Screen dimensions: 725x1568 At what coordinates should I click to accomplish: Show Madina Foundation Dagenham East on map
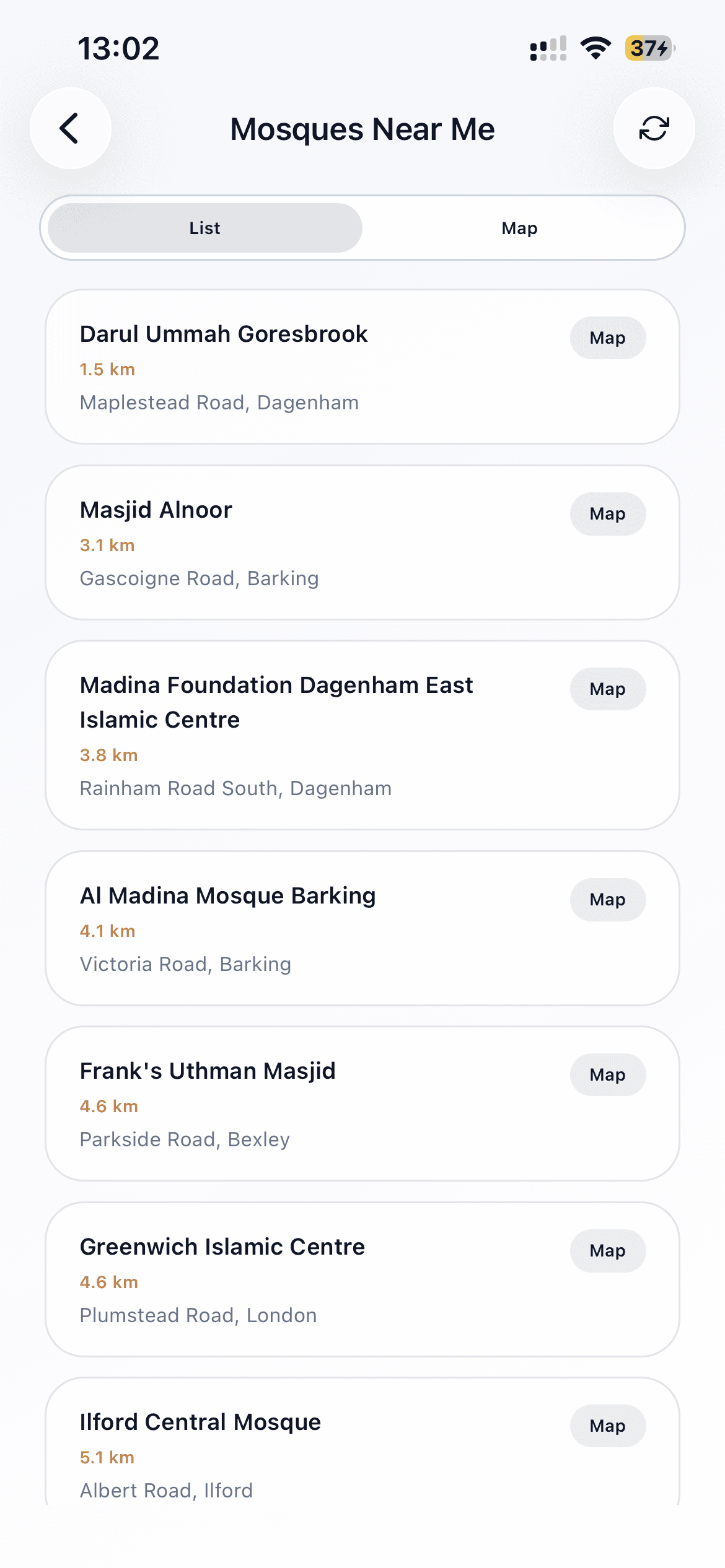[x=607, y=689]
